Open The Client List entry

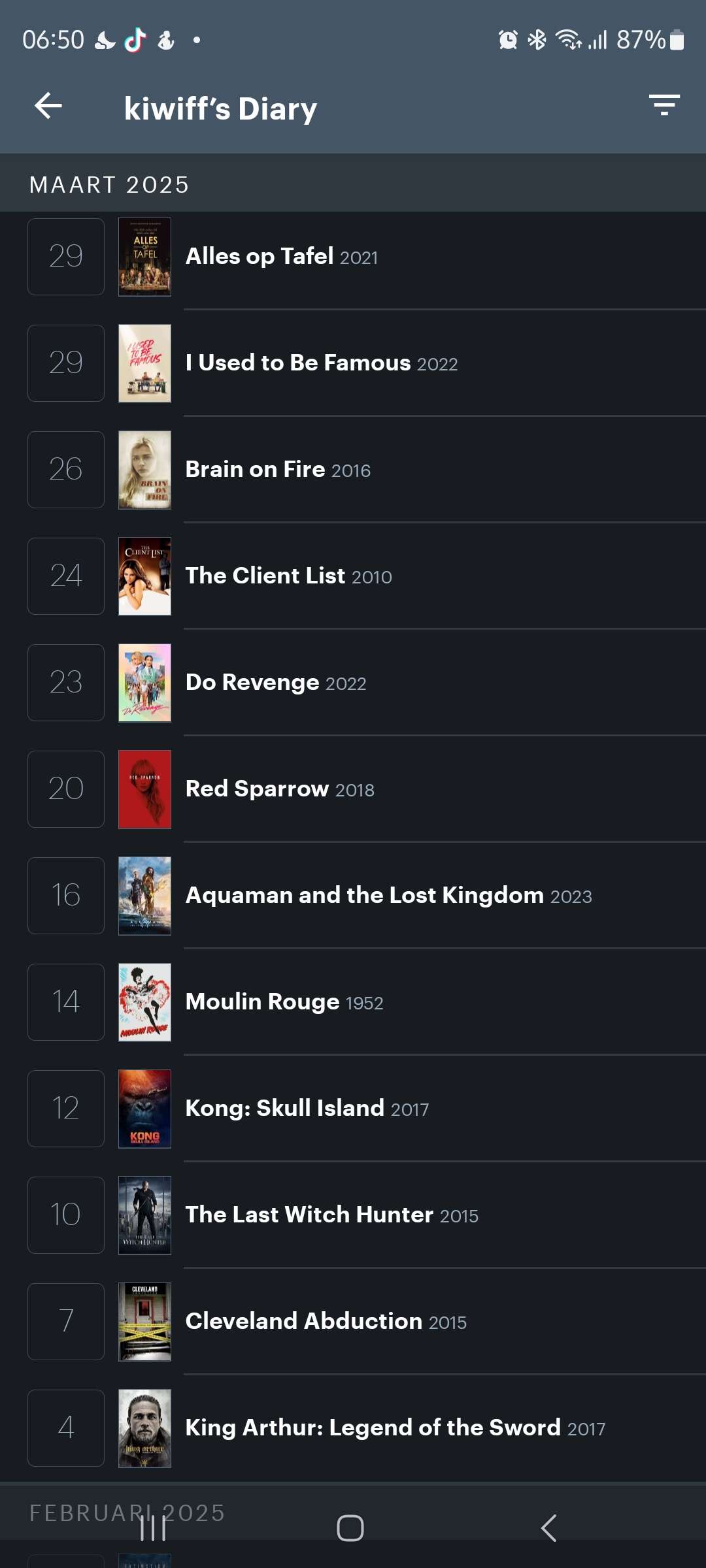(353, 576)
